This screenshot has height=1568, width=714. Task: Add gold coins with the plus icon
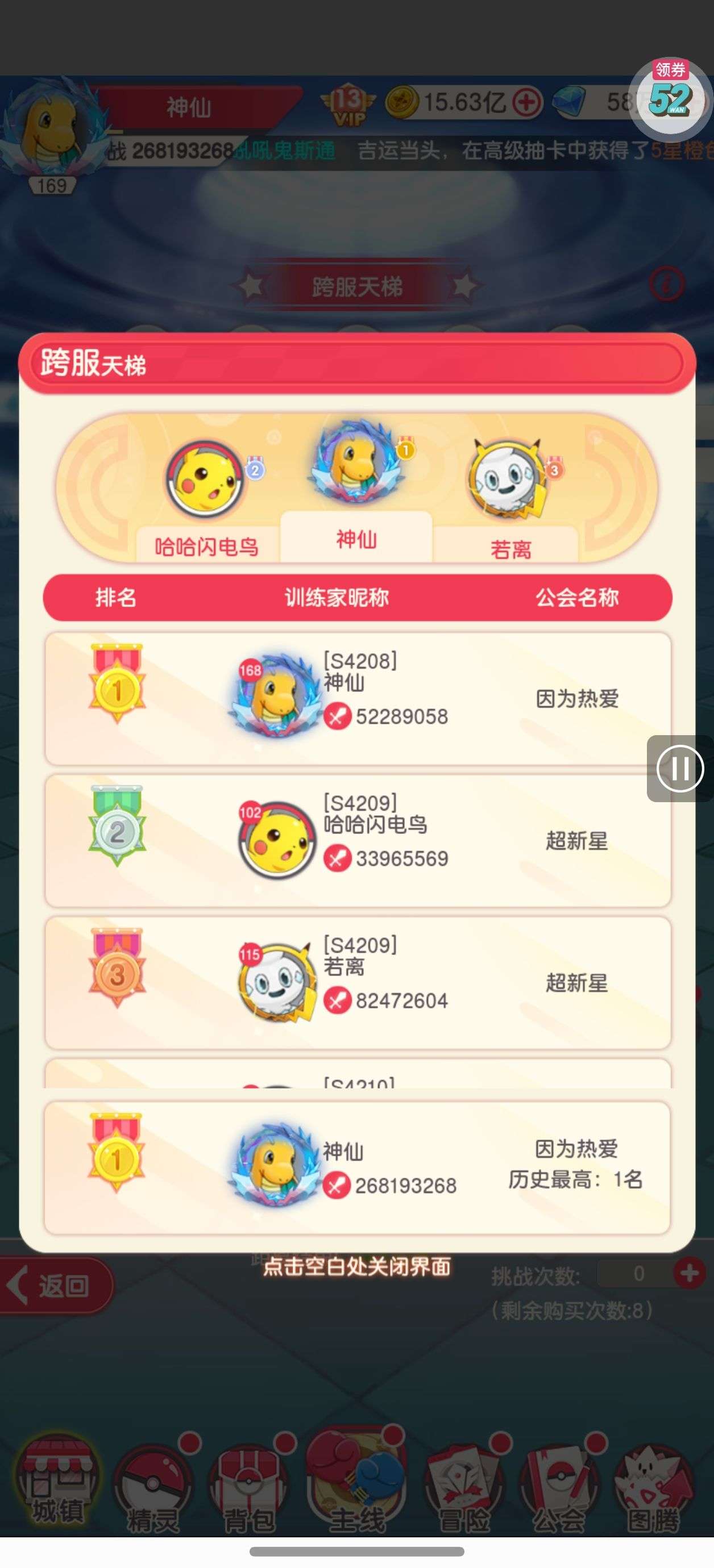526,102
